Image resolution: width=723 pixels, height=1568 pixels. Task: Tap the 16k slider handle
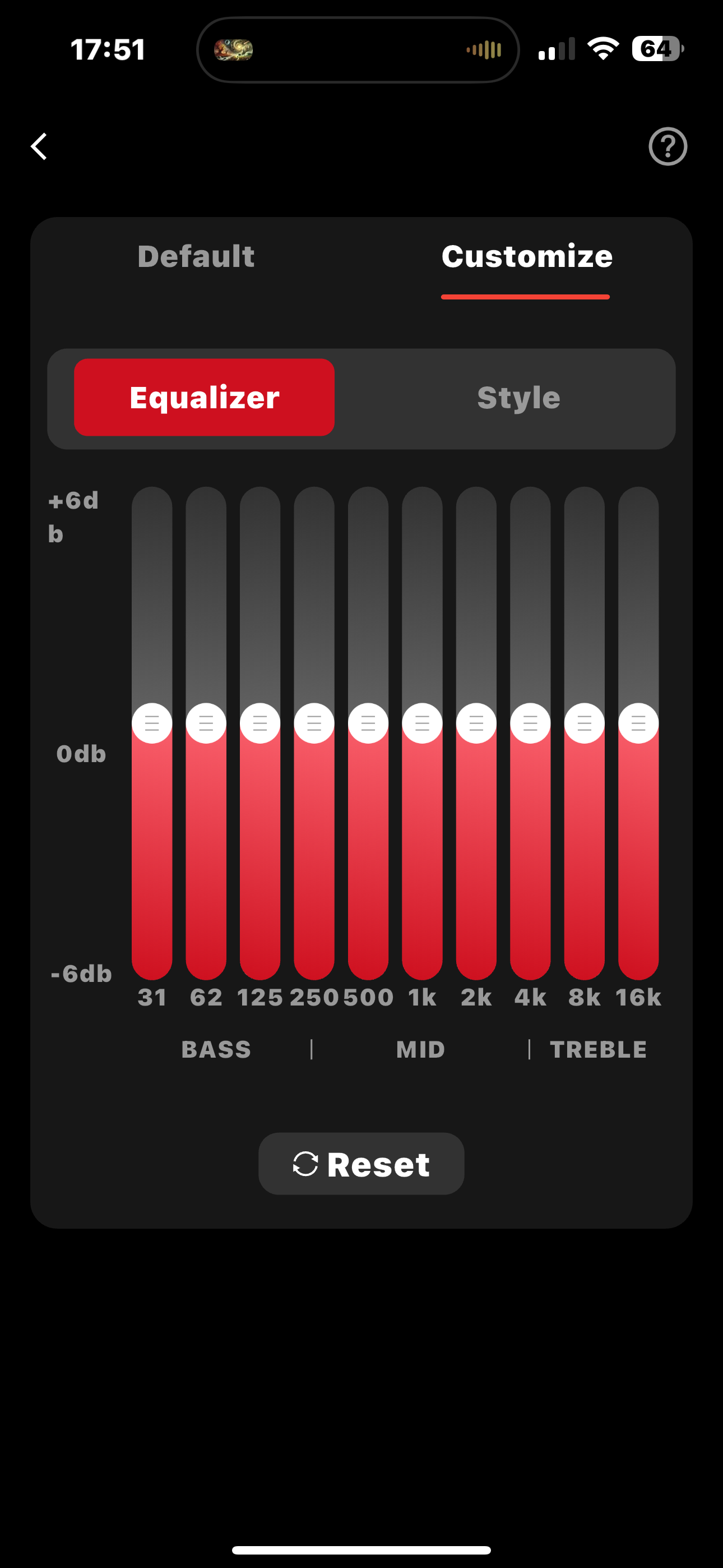coord(638,723)
